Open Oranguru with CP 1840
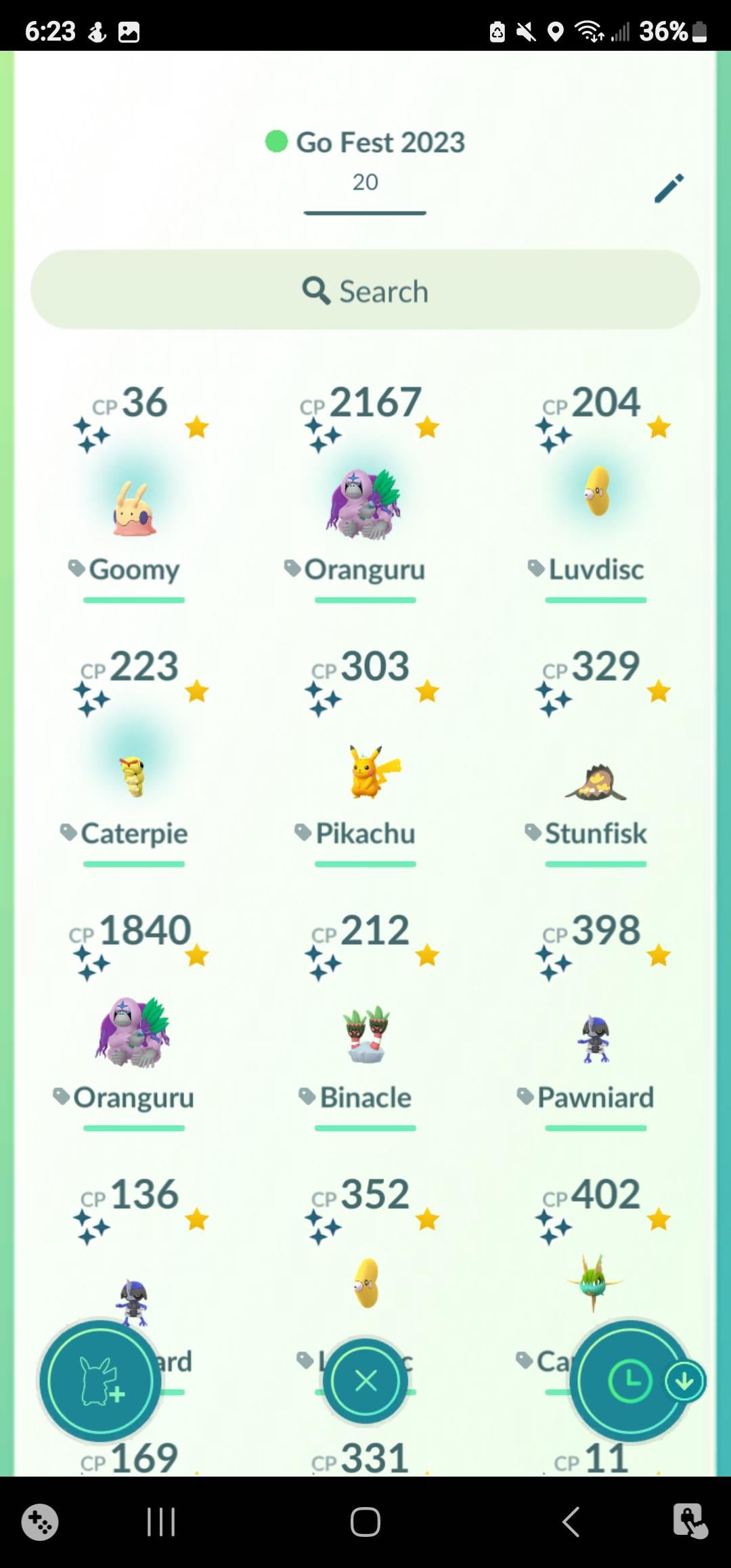The width and height of the screenshot is (731, 1568). 134,1032
